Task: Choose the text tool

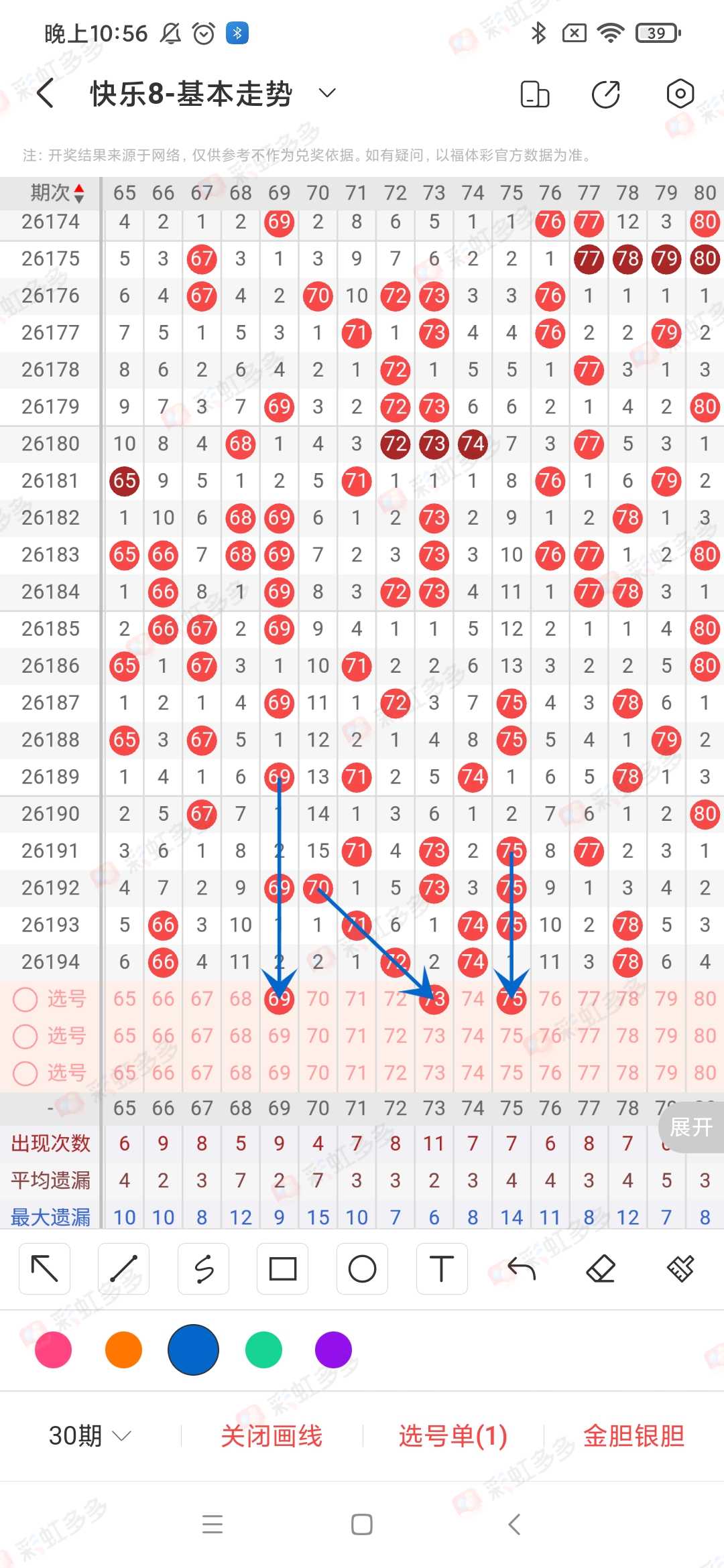Action: [442, 1268]
